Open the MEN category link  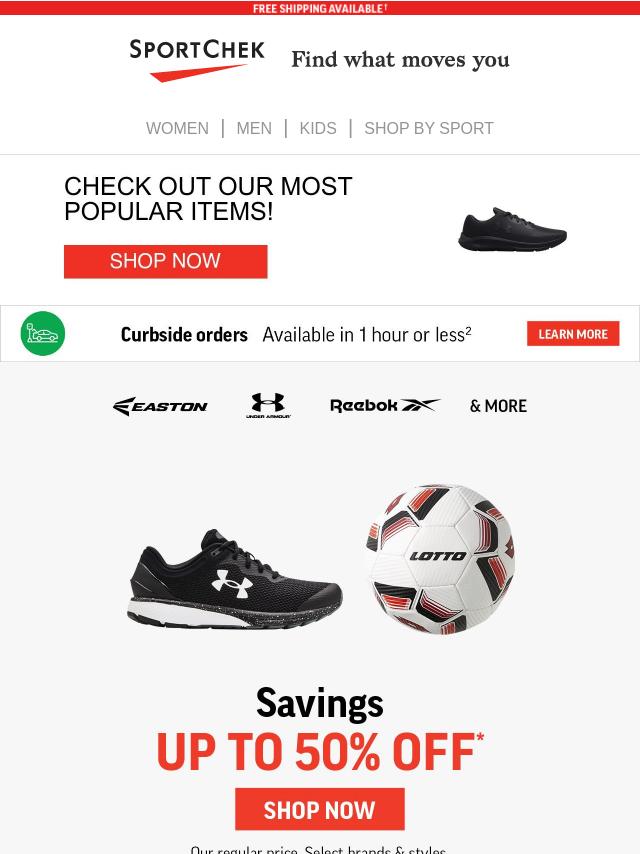[x=254, y=128]
